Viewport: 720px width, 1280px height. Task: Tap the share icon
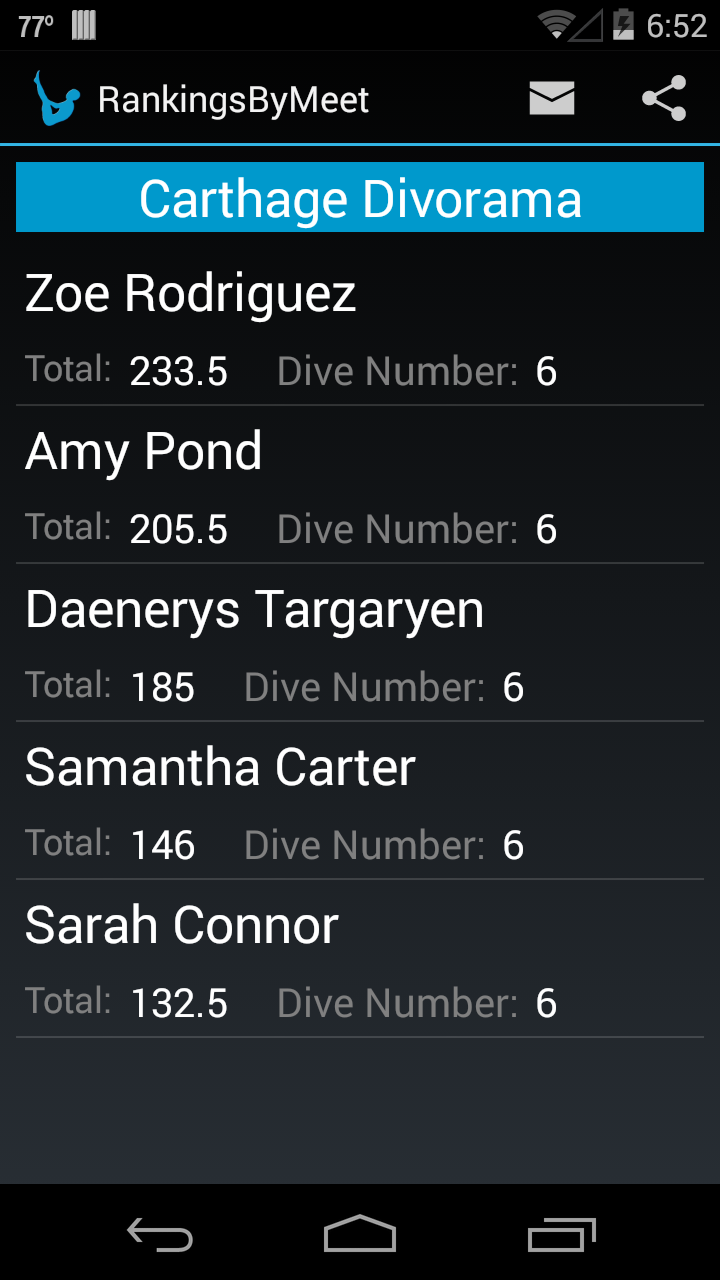point(663,97)
